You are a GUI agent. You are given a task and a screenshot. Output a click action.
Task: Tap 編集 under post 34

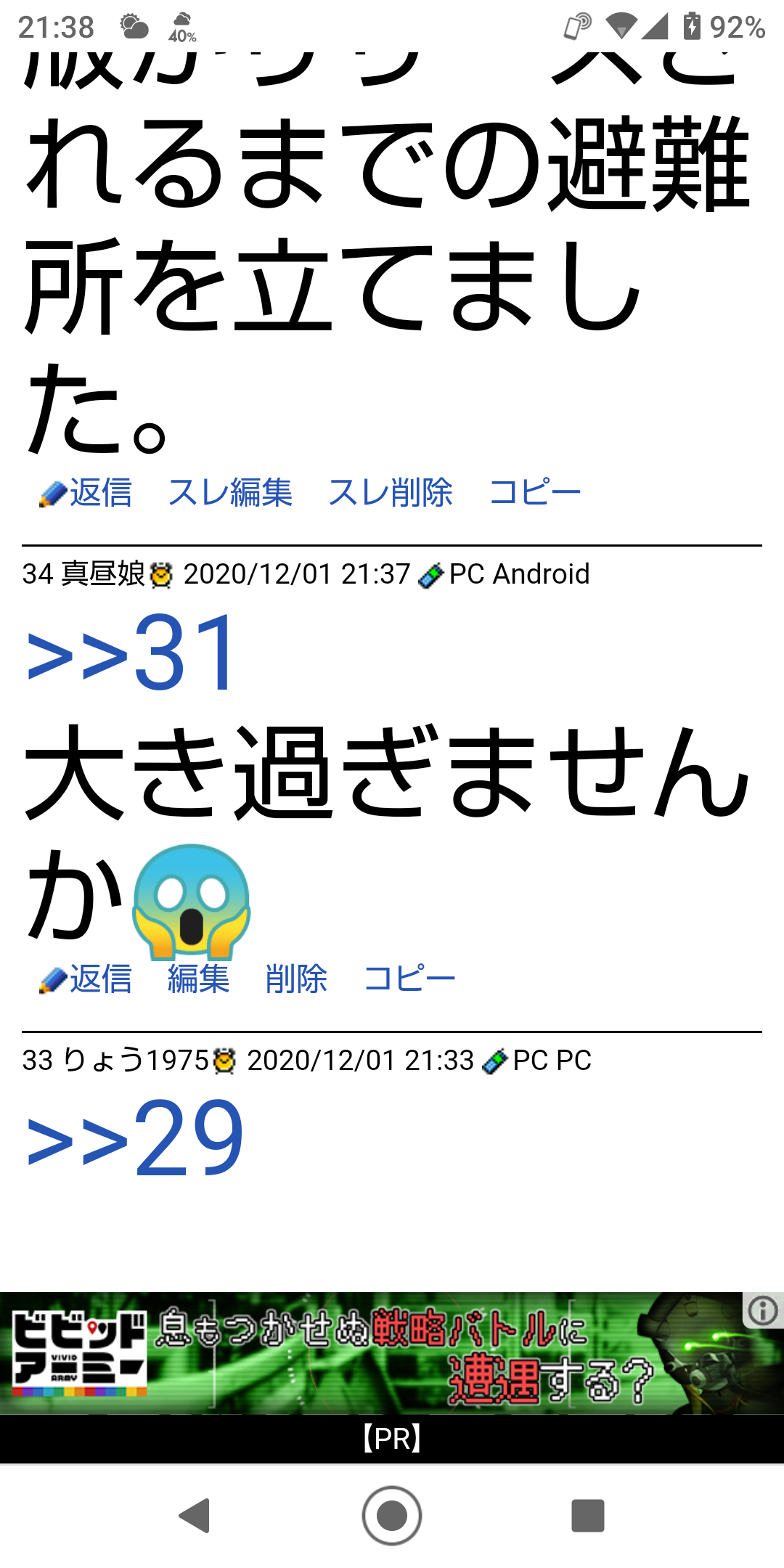198,979
